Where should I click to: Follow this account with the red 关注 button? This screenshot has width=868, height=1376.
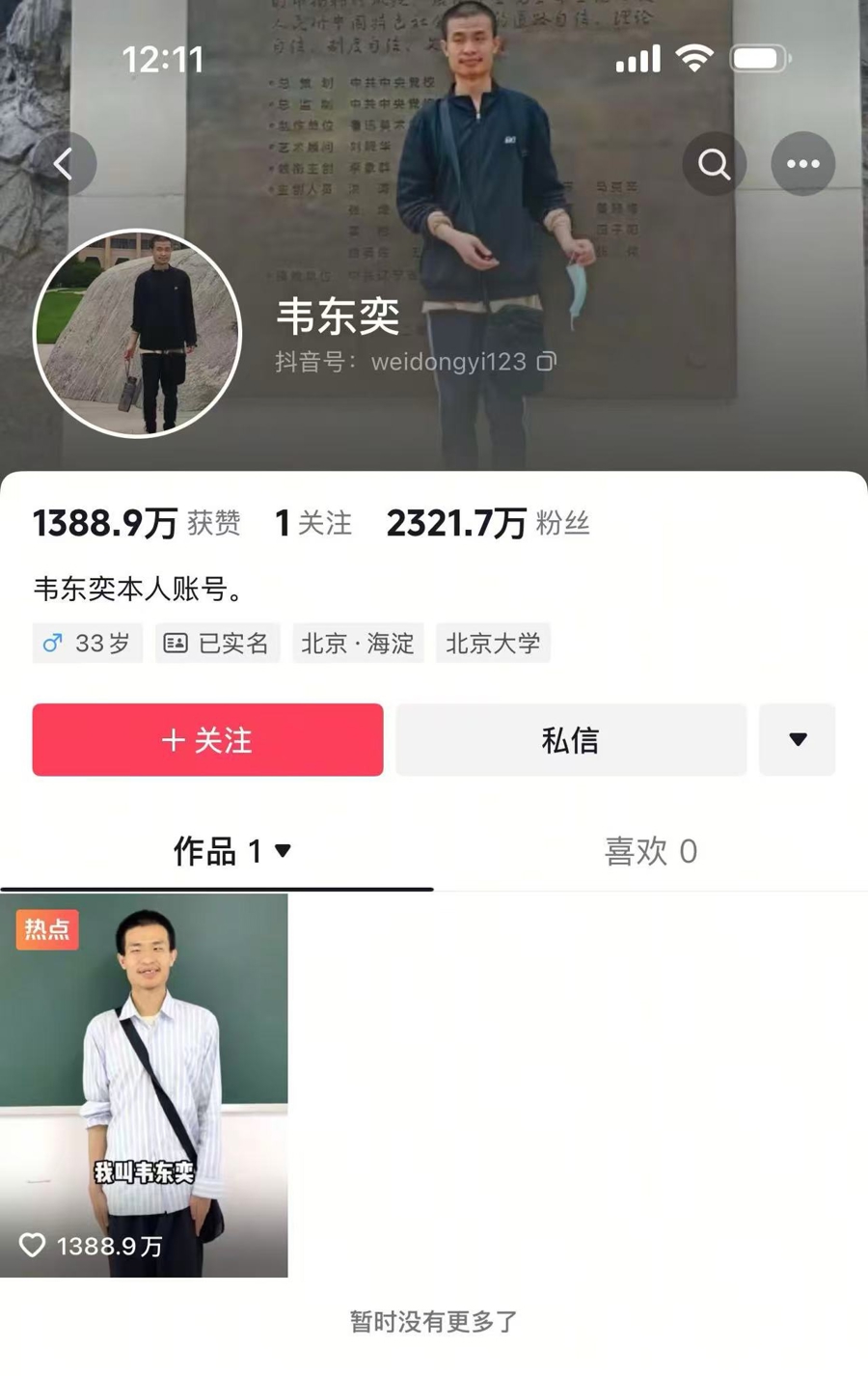pos(207,740)
